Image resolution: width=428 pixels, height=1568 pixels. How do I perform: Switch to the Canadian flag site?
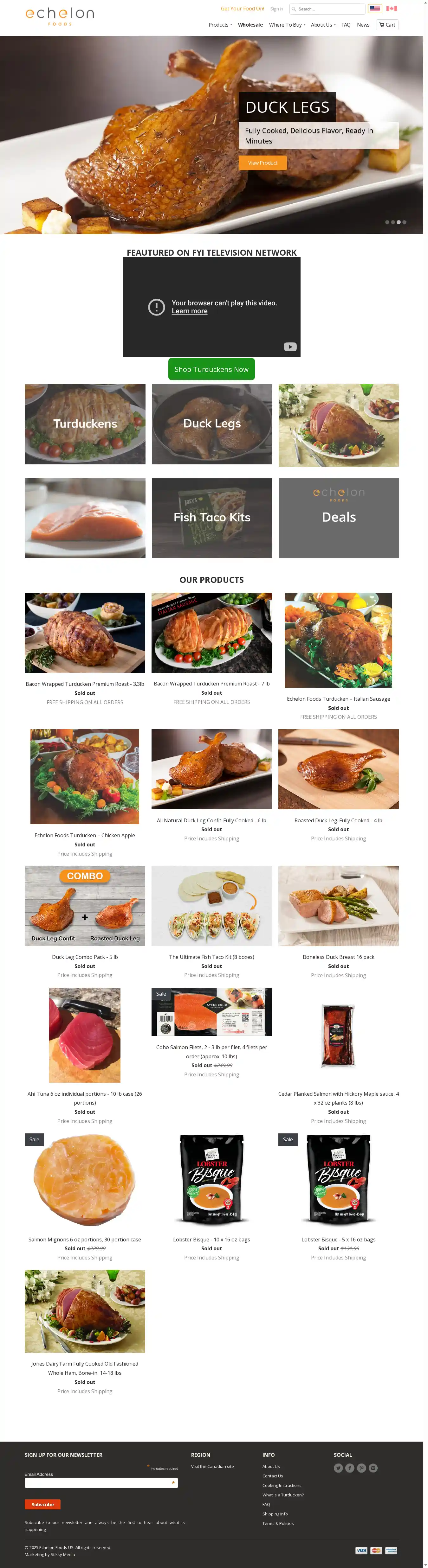[392, 9]
